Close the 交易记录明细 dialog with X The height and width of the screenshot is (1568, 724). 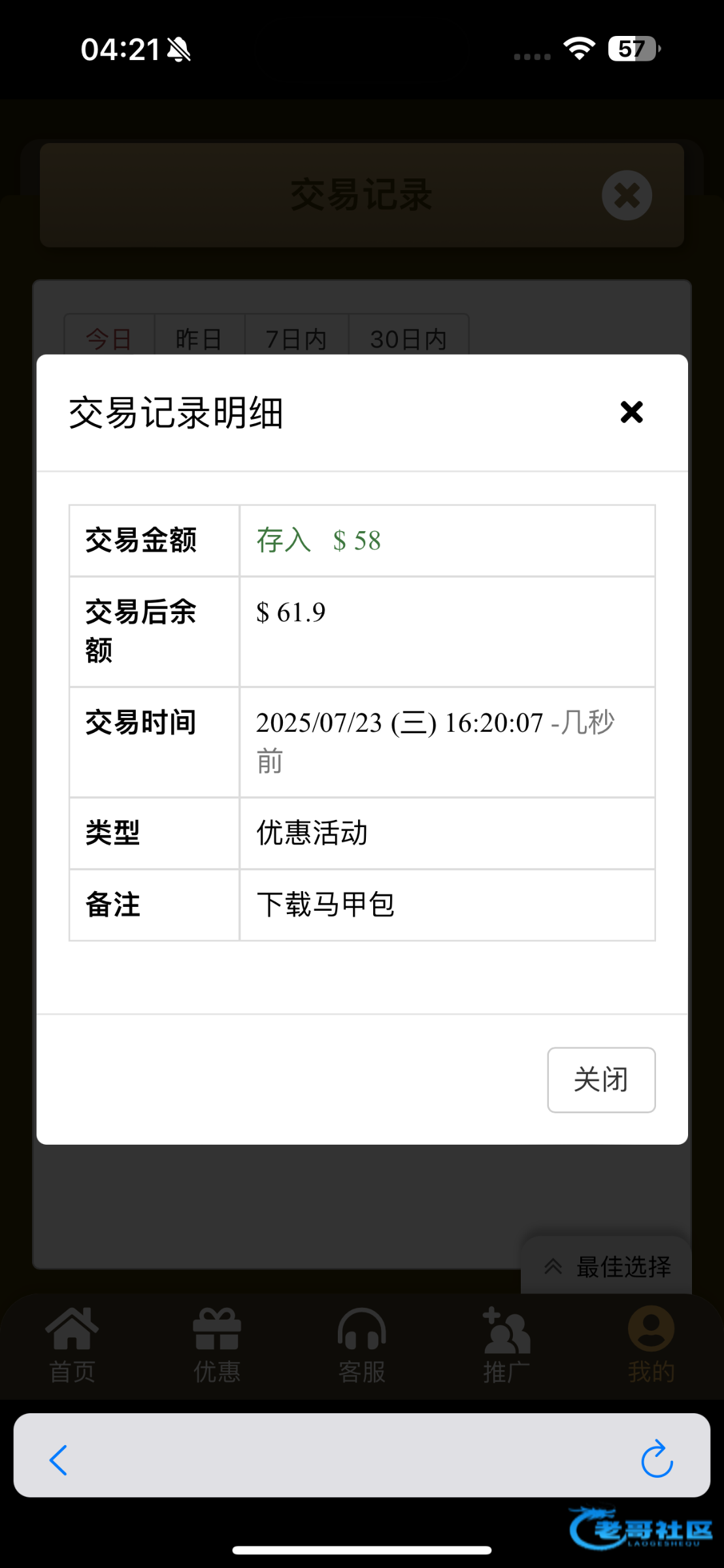point(631,412)
